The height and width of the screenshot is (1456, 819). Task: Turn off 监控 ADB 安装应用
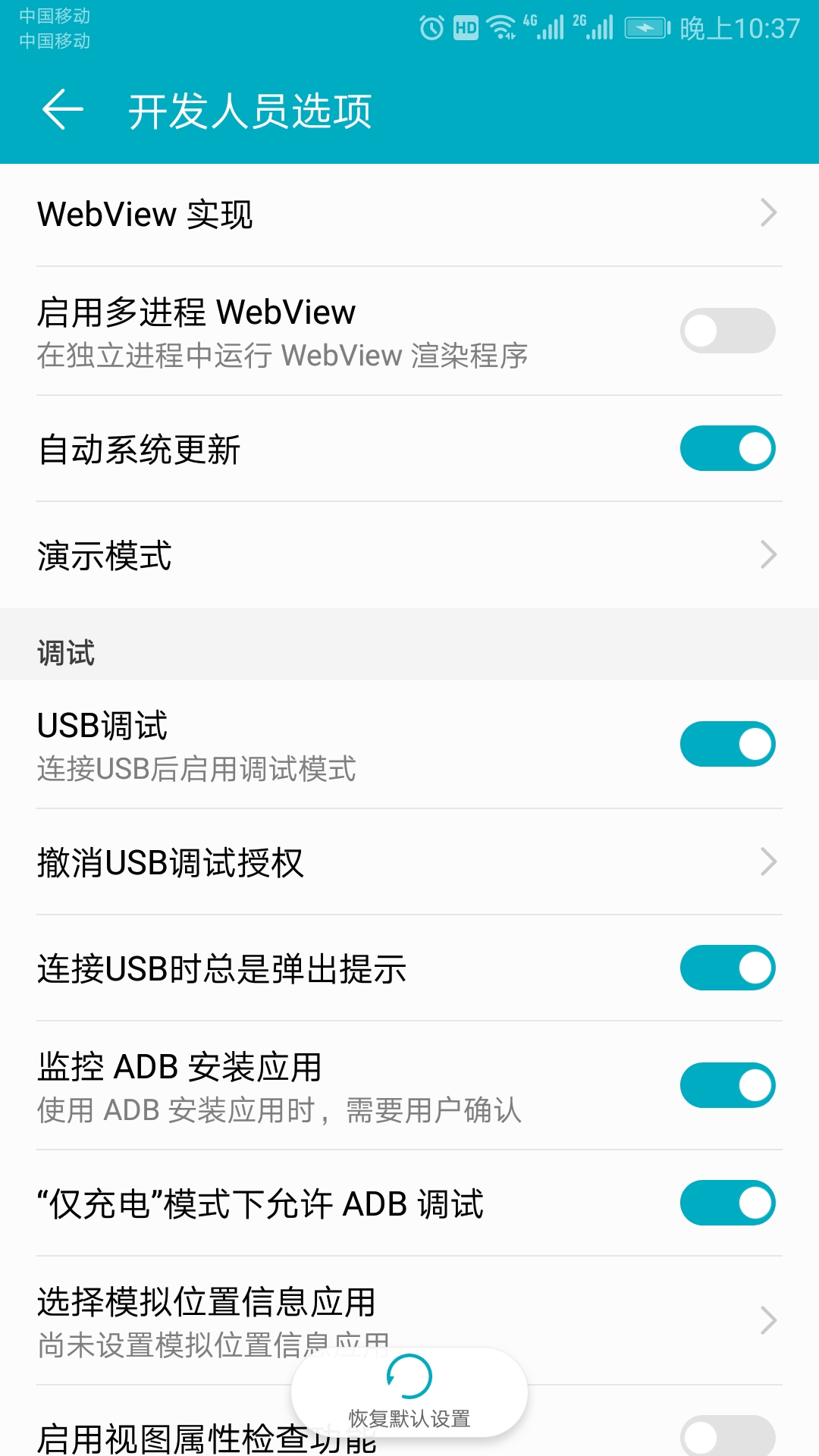click(x=727, y=1085)
